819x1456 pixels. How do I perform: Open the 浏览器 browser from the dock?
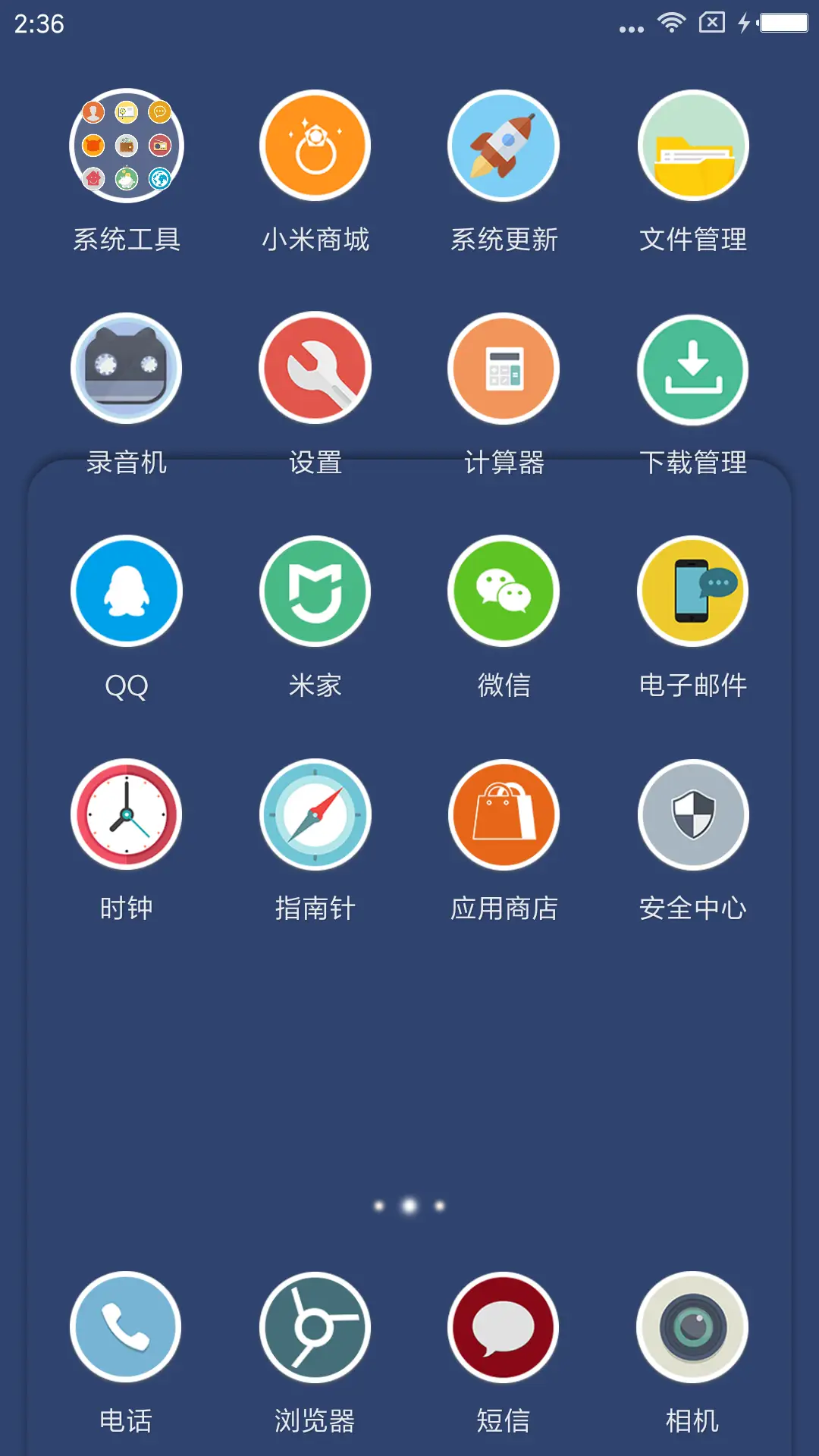point(315,1326)
